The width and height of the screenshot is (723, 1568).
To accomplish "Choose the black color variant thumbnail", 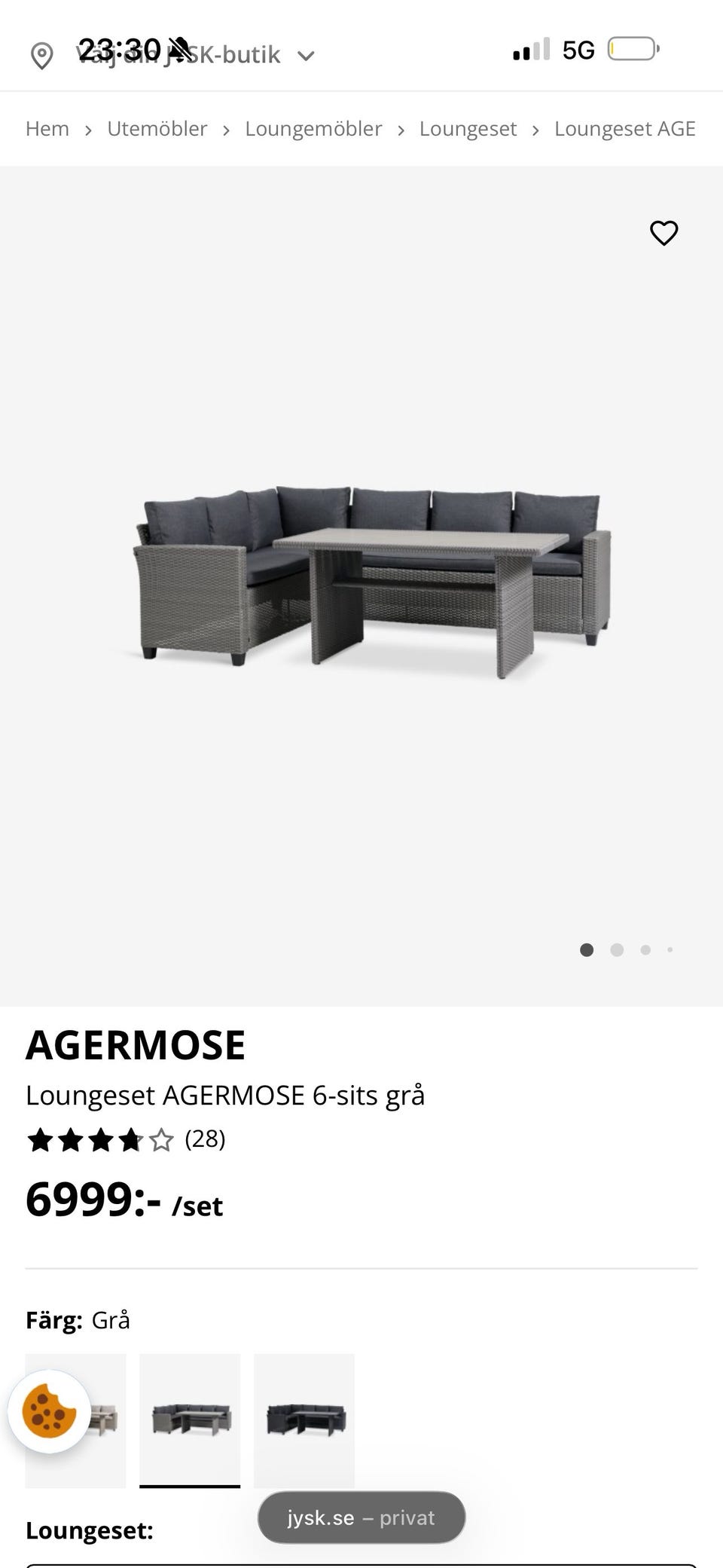I will tap(304, 1420).
